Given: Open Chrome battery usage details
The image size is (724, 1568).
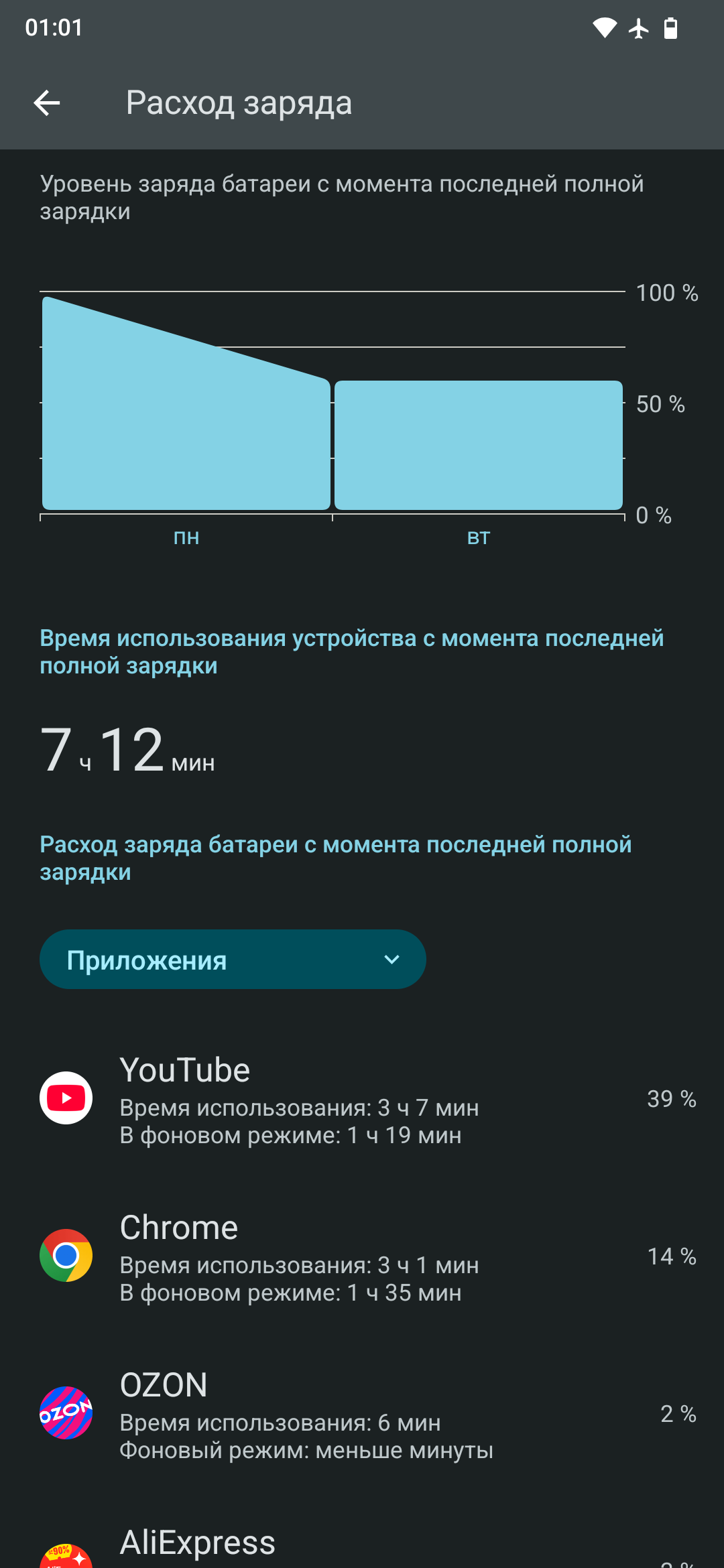Looking at the screenshot, I should [362, 1256].
